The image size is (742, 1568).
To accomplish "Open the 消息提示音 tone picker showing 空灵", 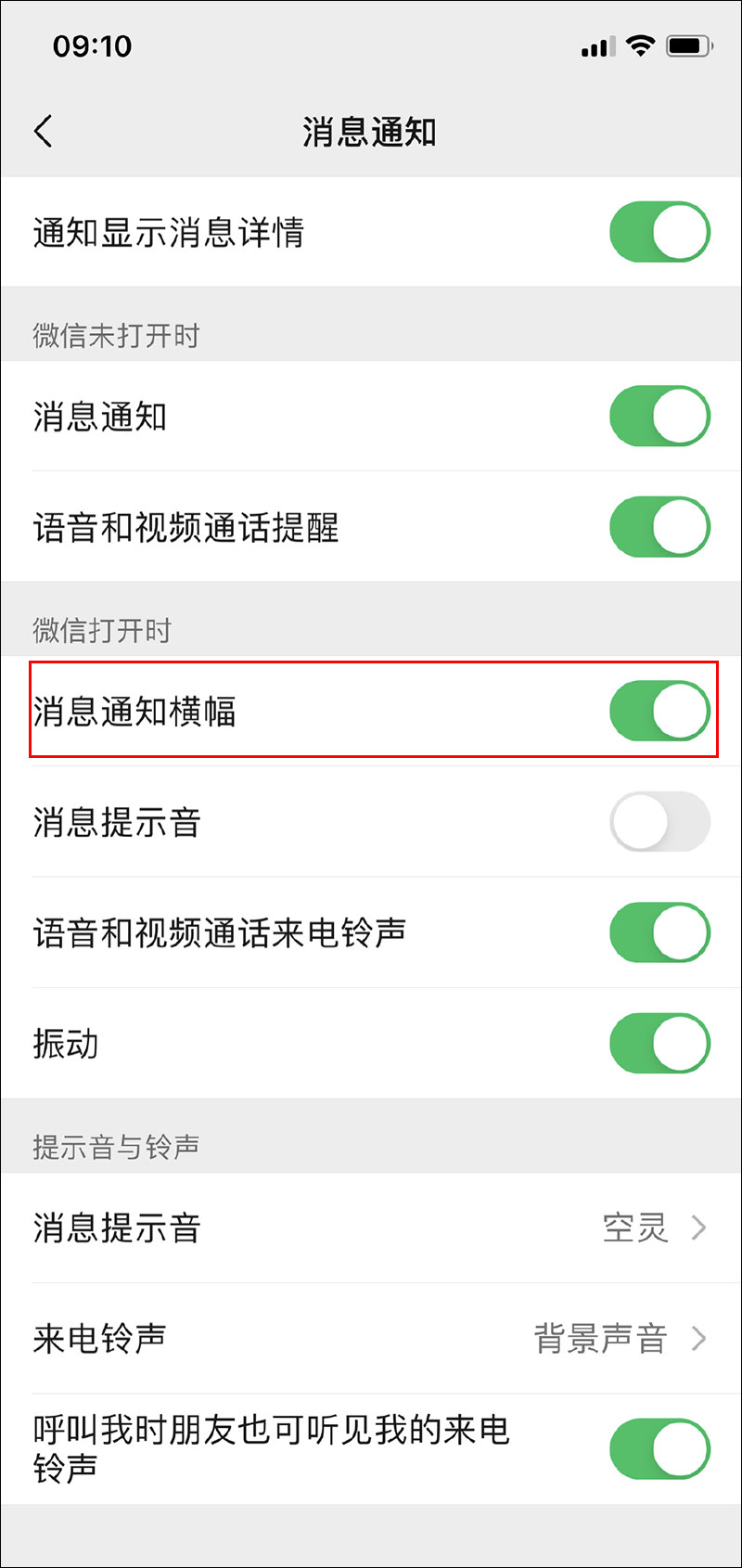I will pos(371,1228).
